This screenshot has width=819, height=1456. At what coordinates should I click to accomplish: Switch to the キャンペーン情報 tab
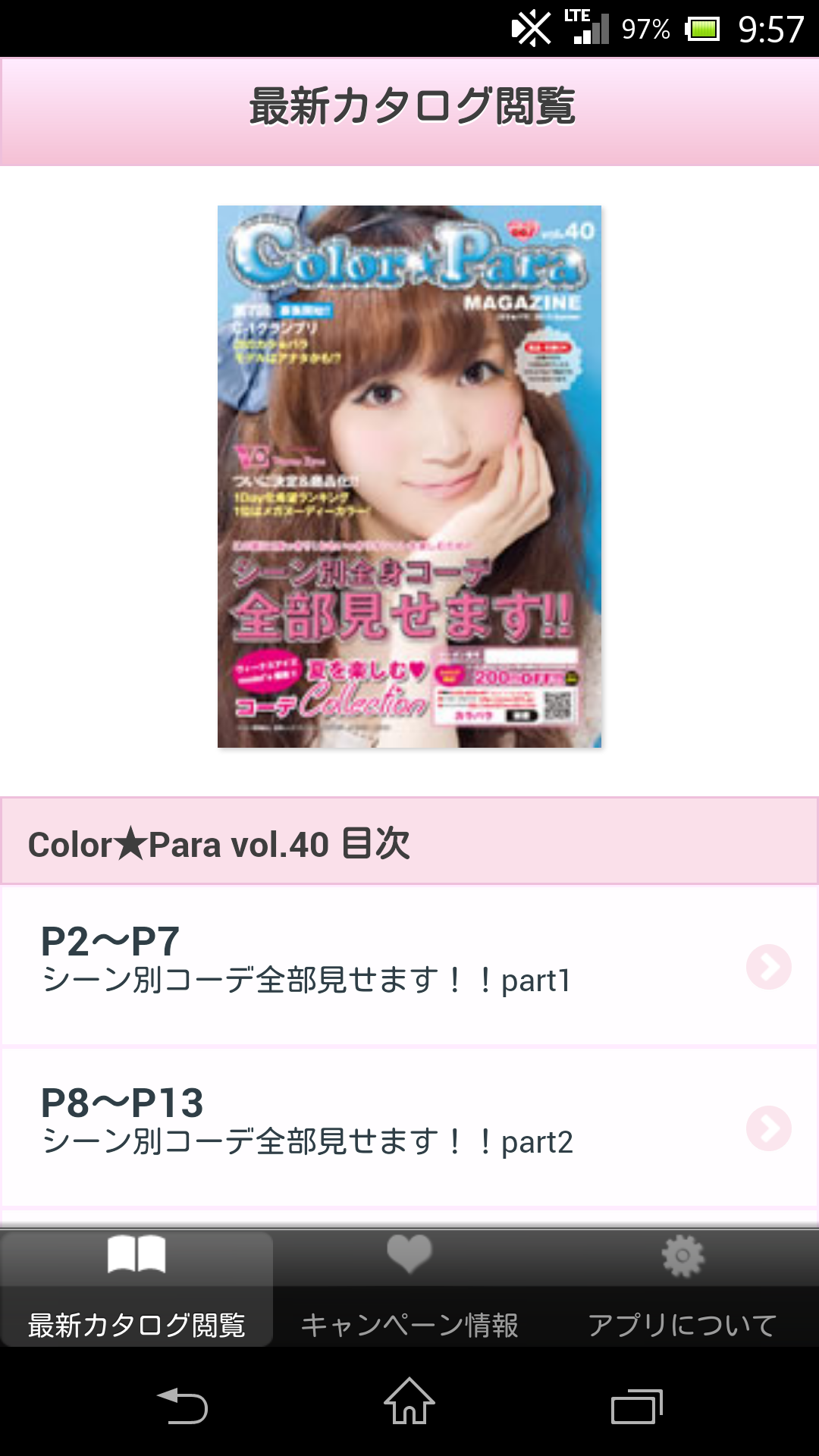409,1288
